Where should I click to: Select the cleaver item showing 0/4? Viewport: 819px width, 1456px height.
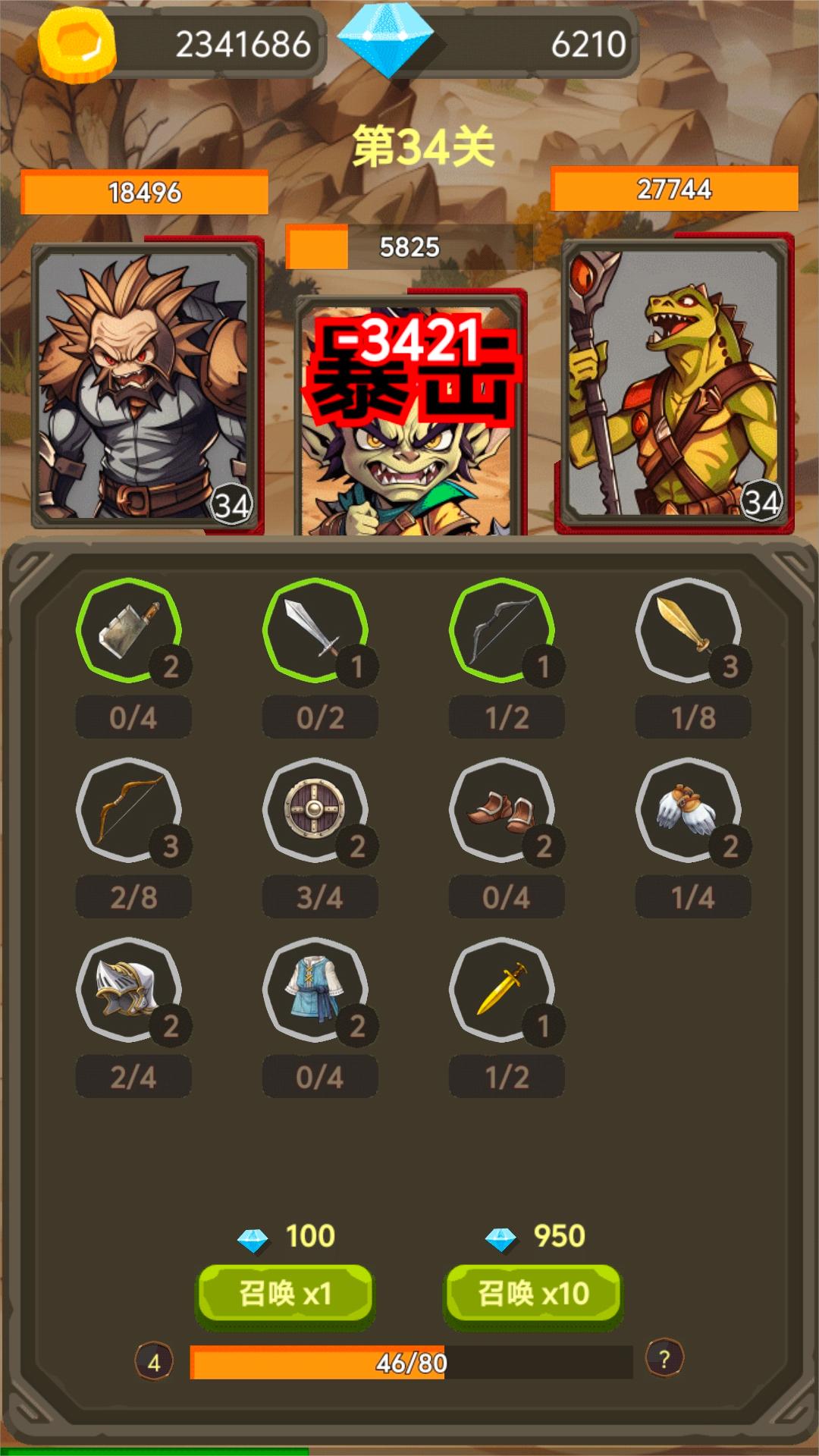[129, 630]
